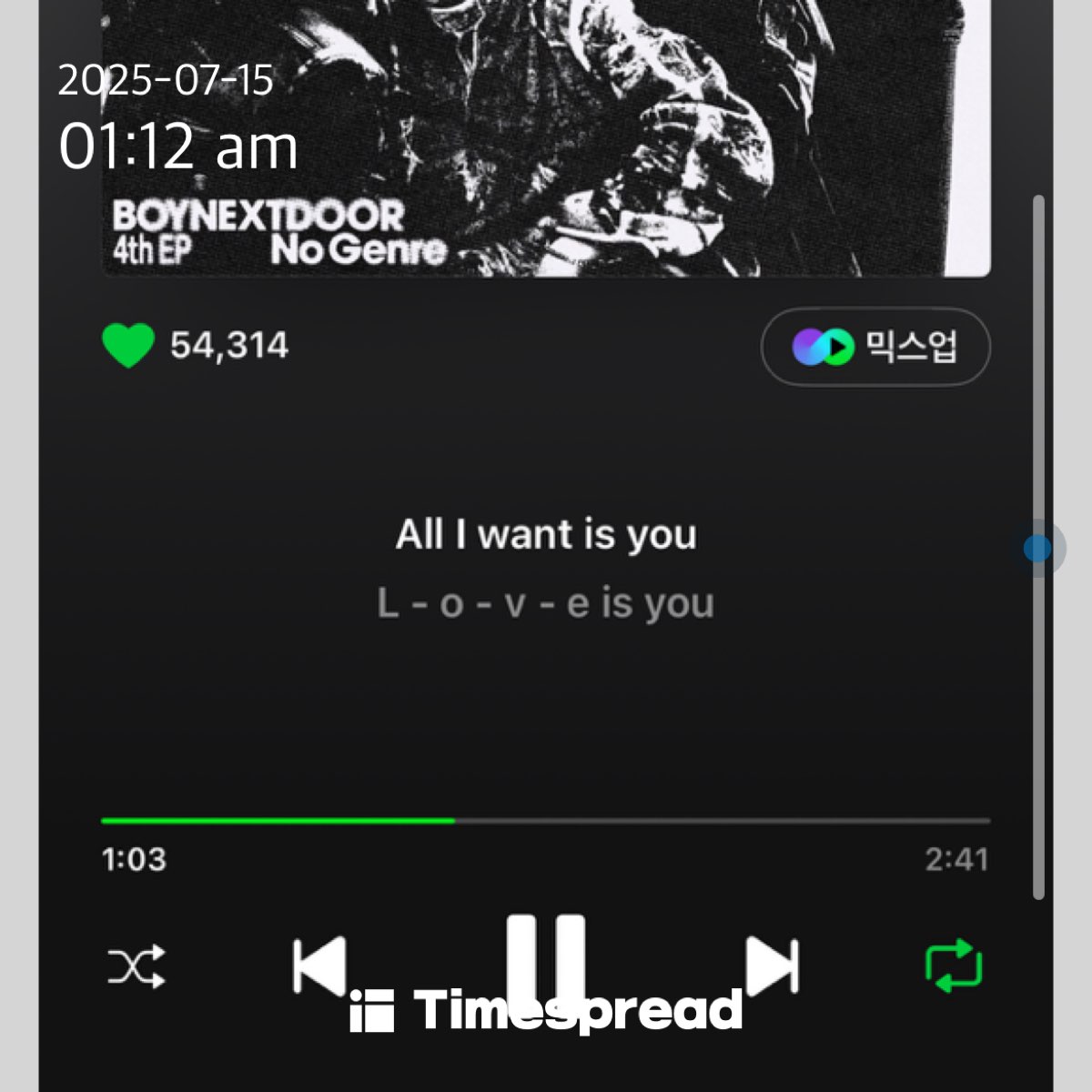Unlike the song with 54,314 likes

[x=128, y=347]
